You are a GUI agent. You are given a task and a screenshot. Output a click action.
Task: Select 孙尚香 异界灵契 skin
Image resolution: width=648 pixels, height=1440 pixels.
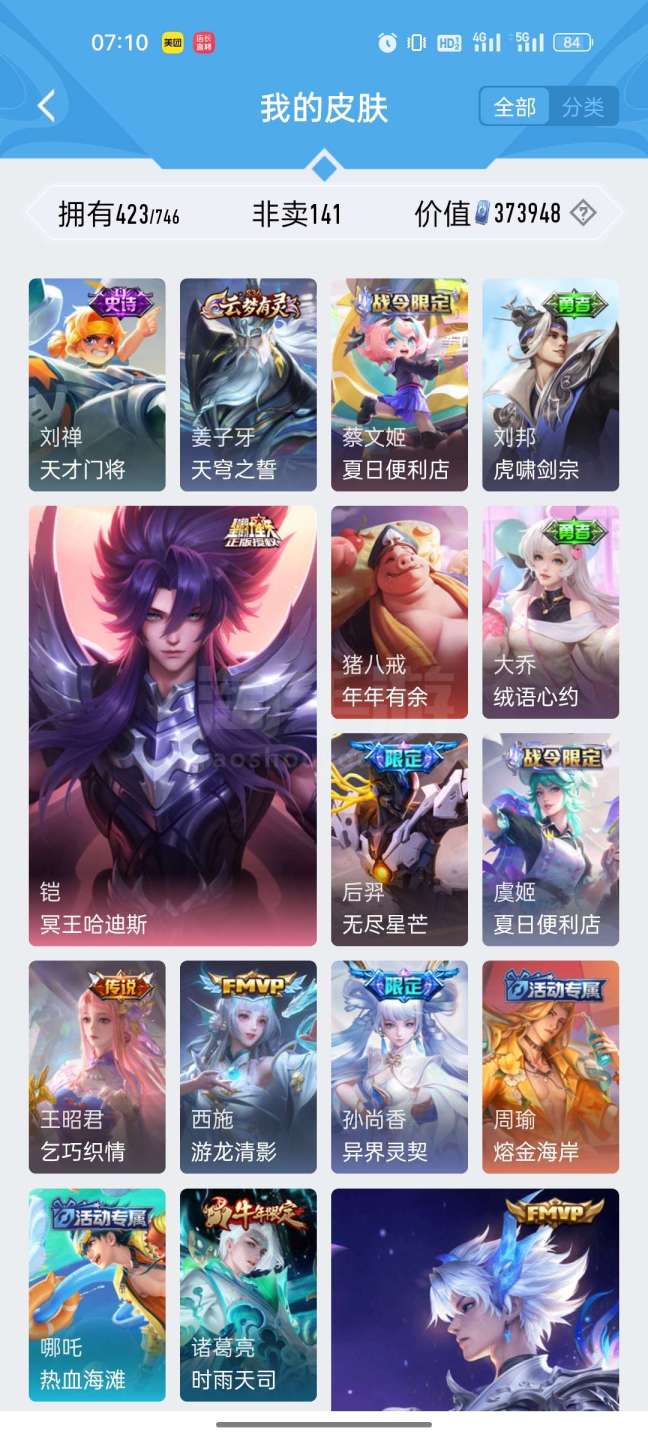[x=399, y=1066]
